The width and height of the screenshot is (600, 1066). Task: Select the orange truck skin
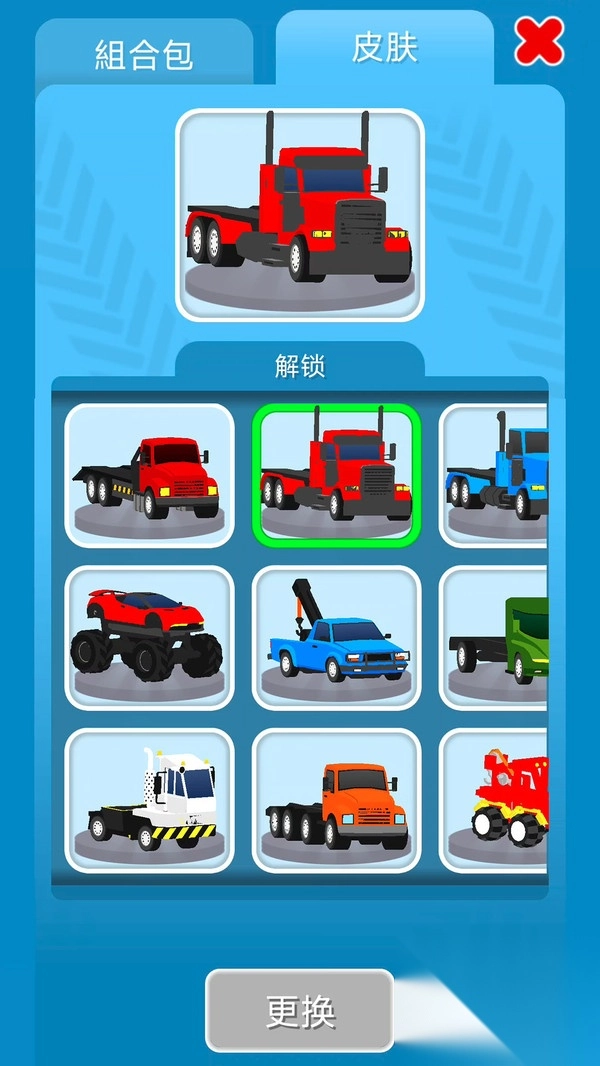tap(336, 800)
